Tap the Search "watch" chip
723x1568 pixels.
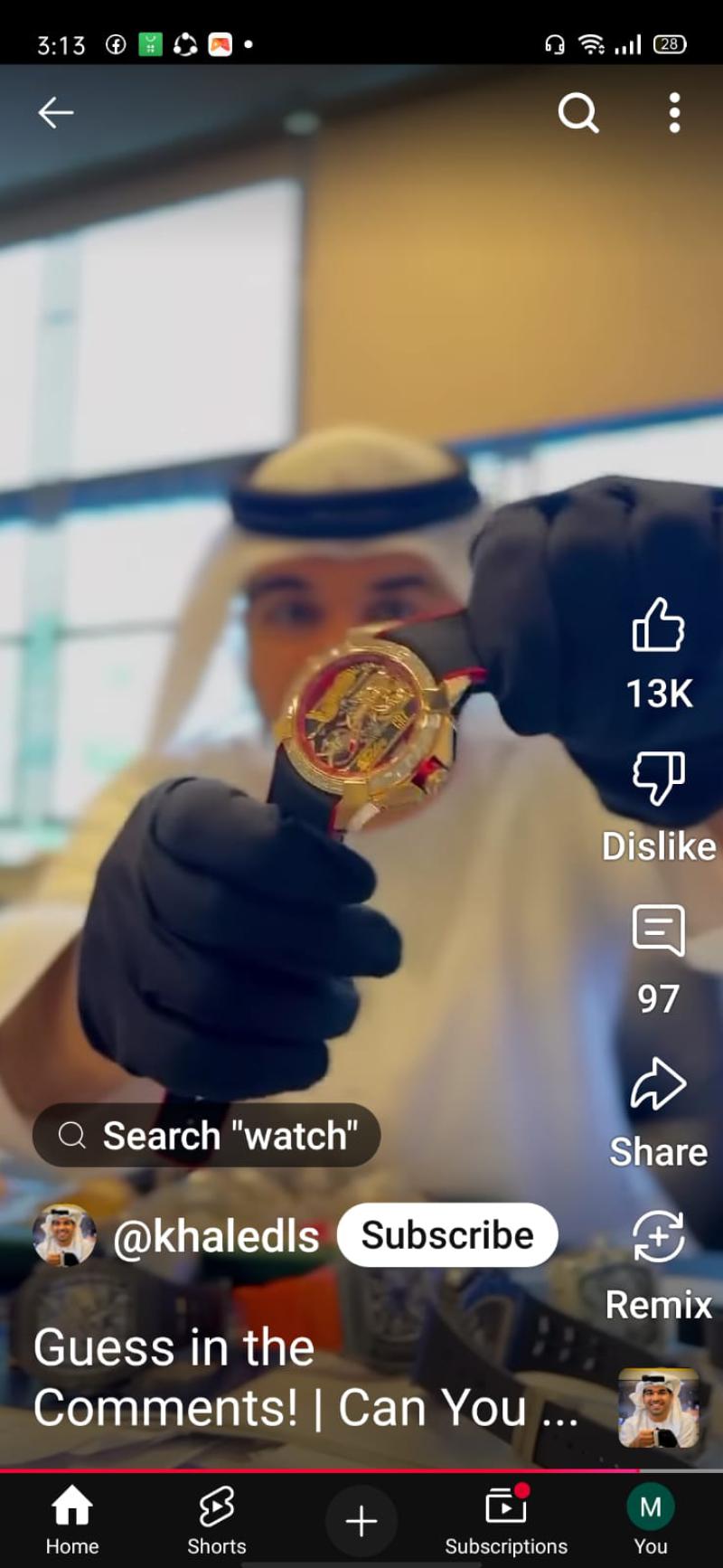[x=206, y=1135]
